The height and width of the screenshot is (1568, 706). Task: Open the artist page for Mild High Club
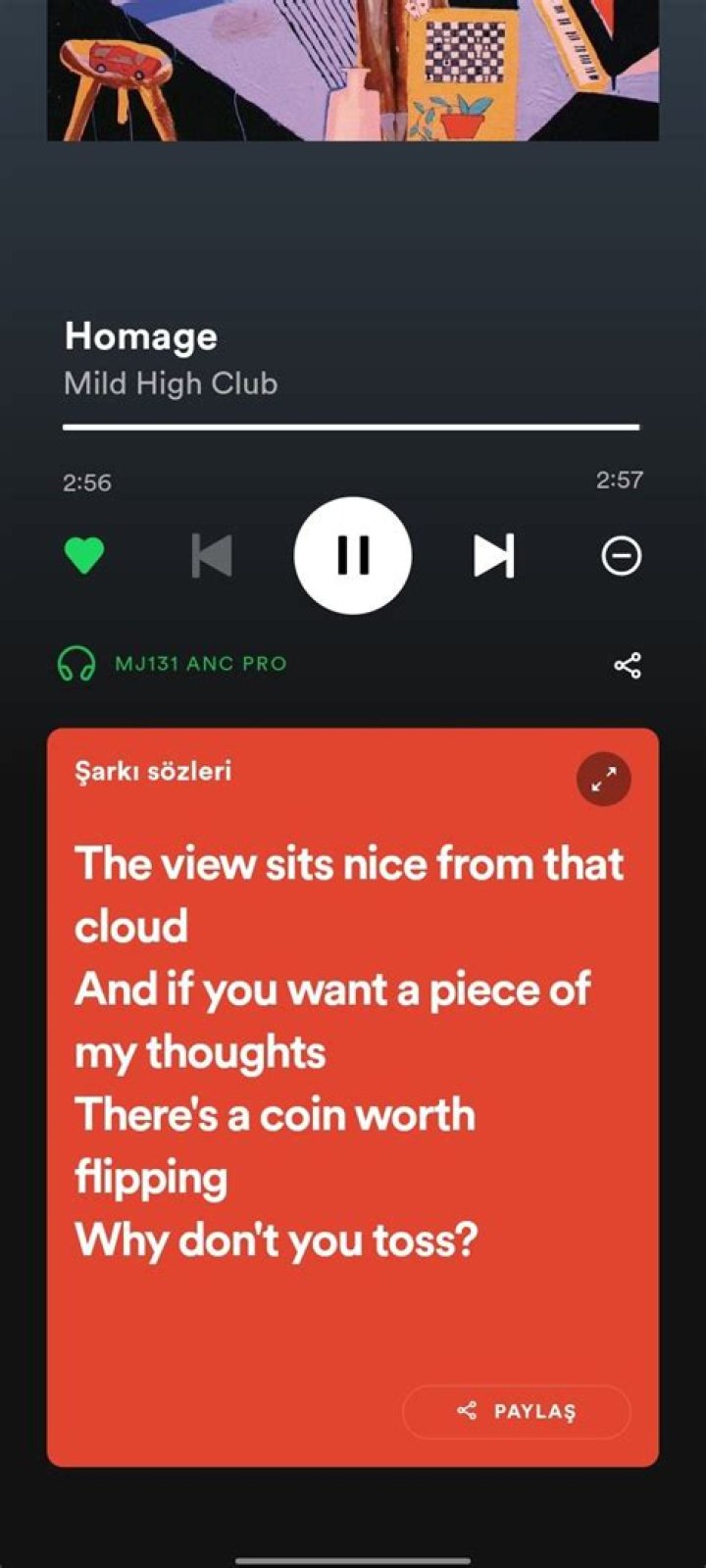172,384
